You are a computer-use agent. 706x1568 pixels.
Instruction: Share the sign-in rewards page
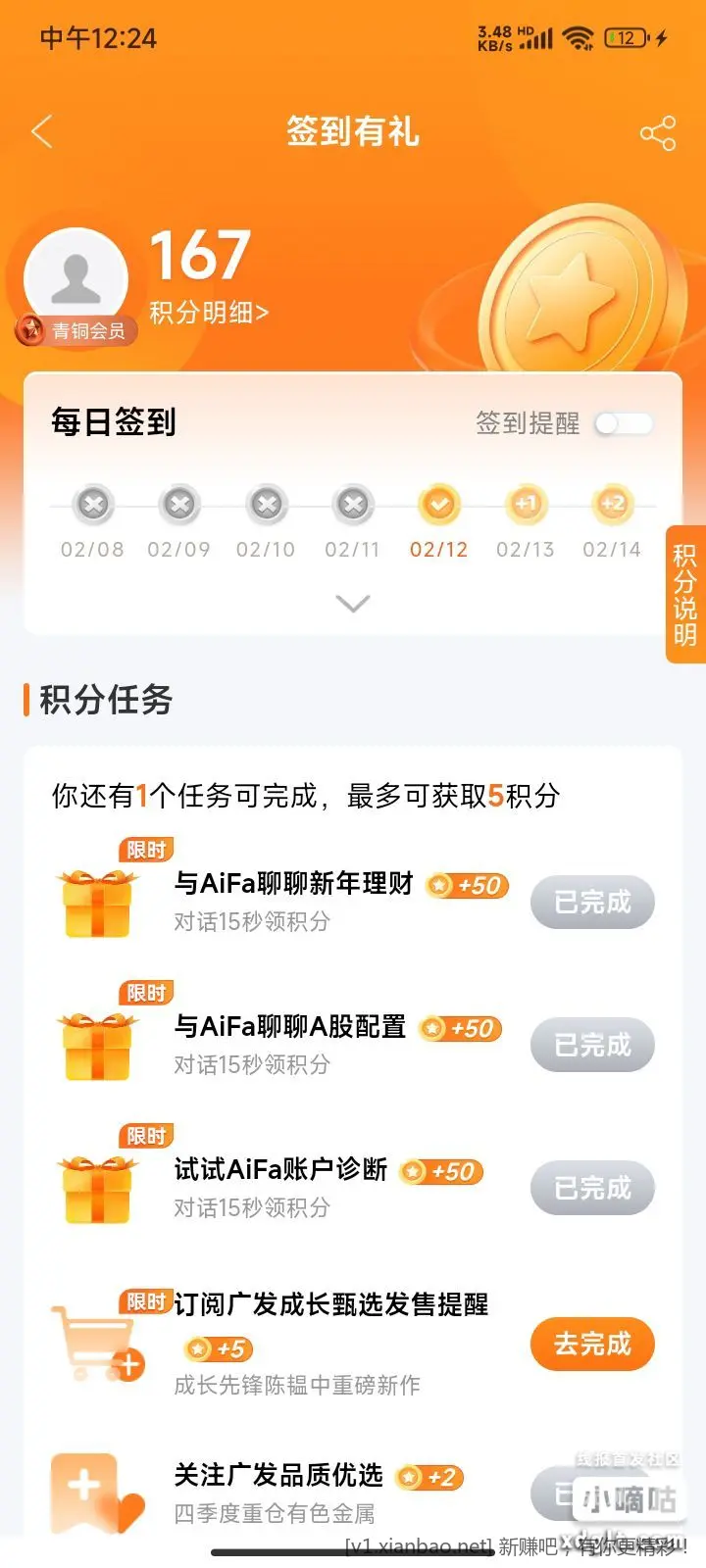[658, 132]
